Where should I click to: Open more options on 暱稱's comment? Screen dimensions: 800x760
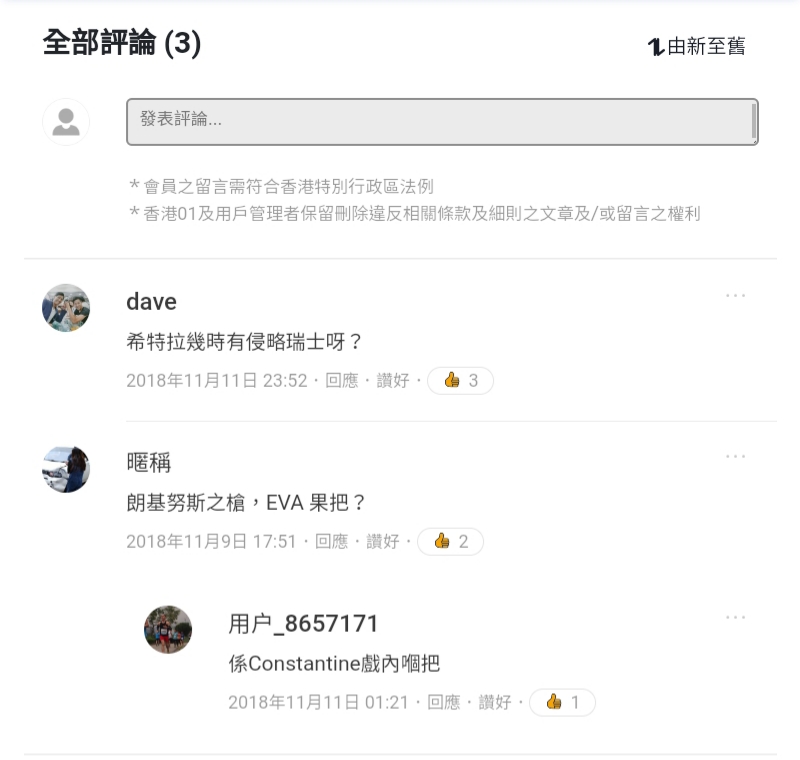tap(736, 457)
